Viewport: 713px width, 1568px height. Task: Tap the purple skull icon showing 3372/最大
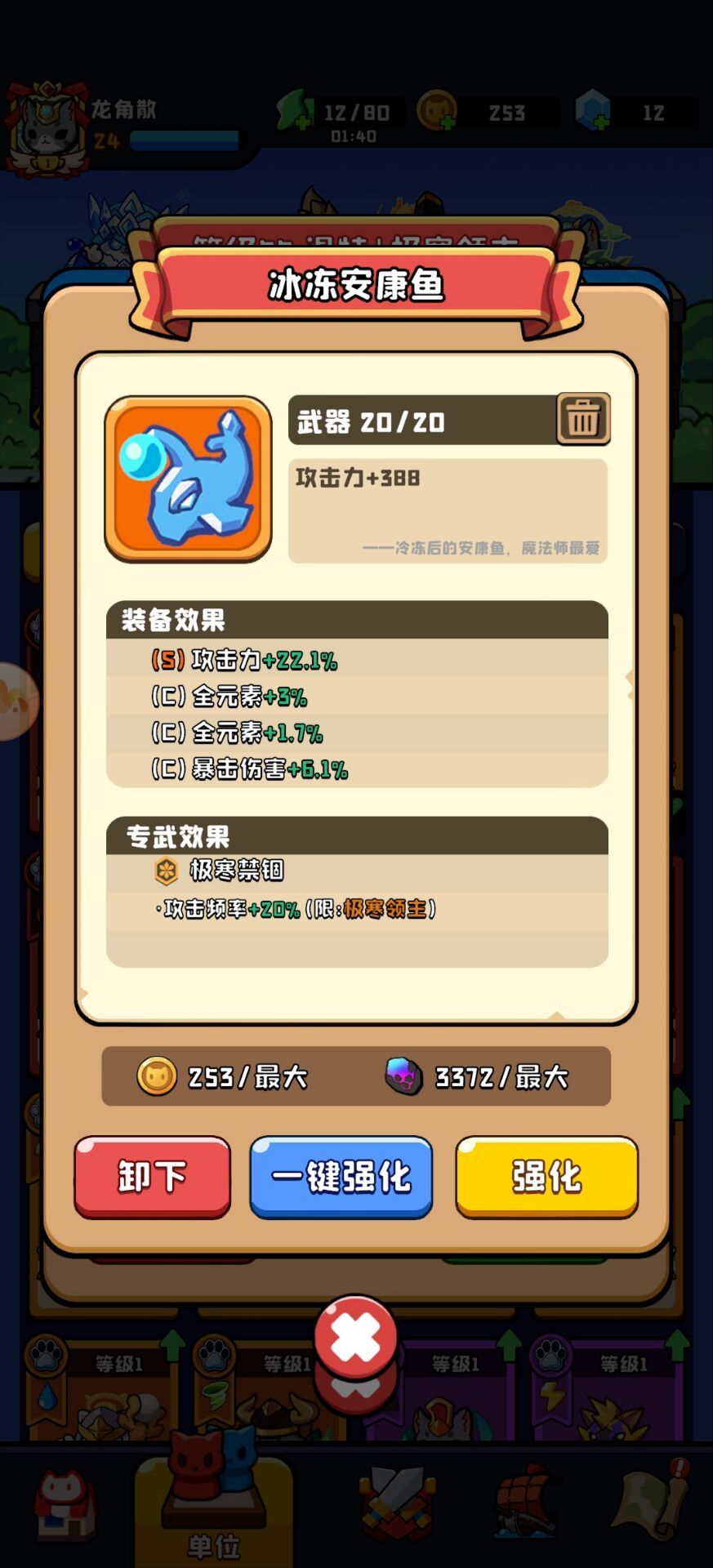coord(402,1076)
